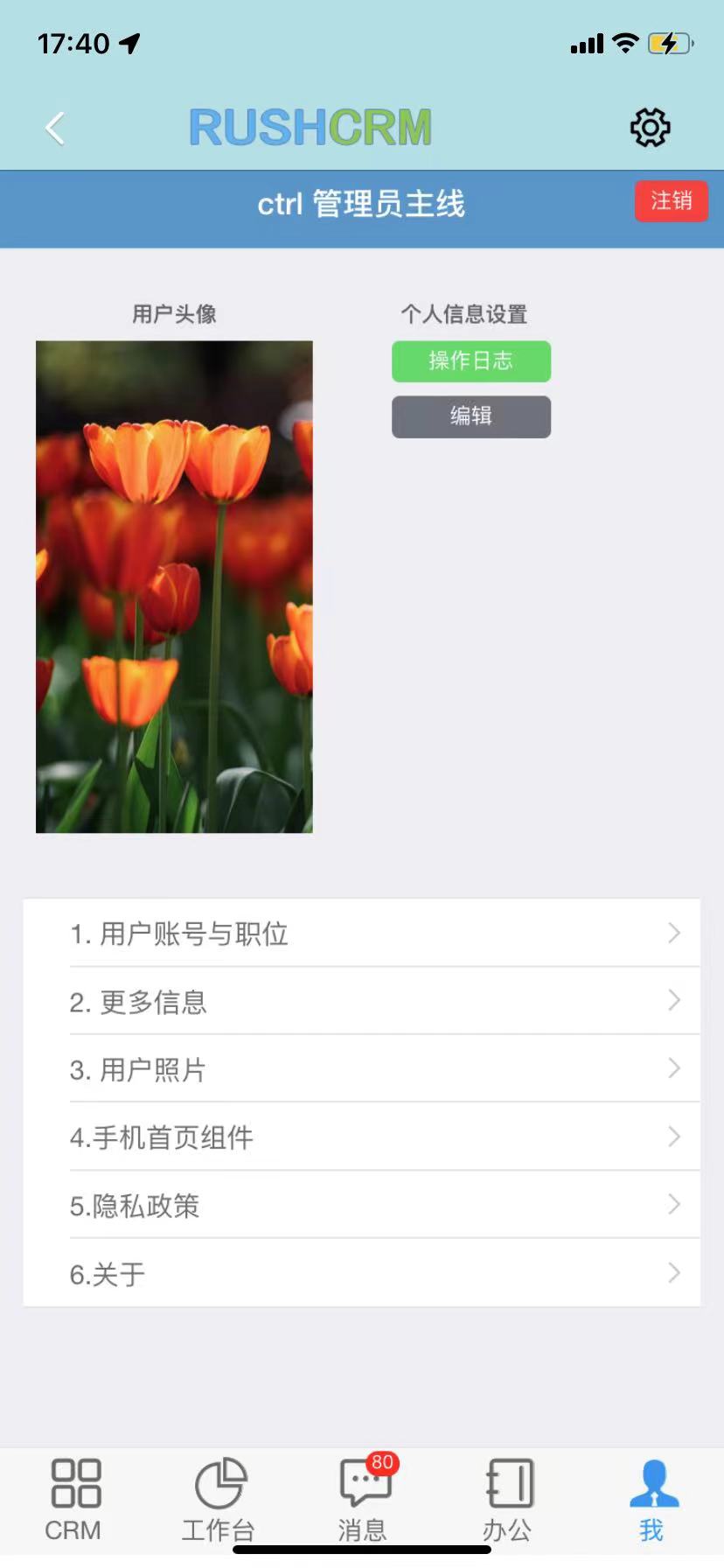Select the 我 profile person icon

[652, 1485]
